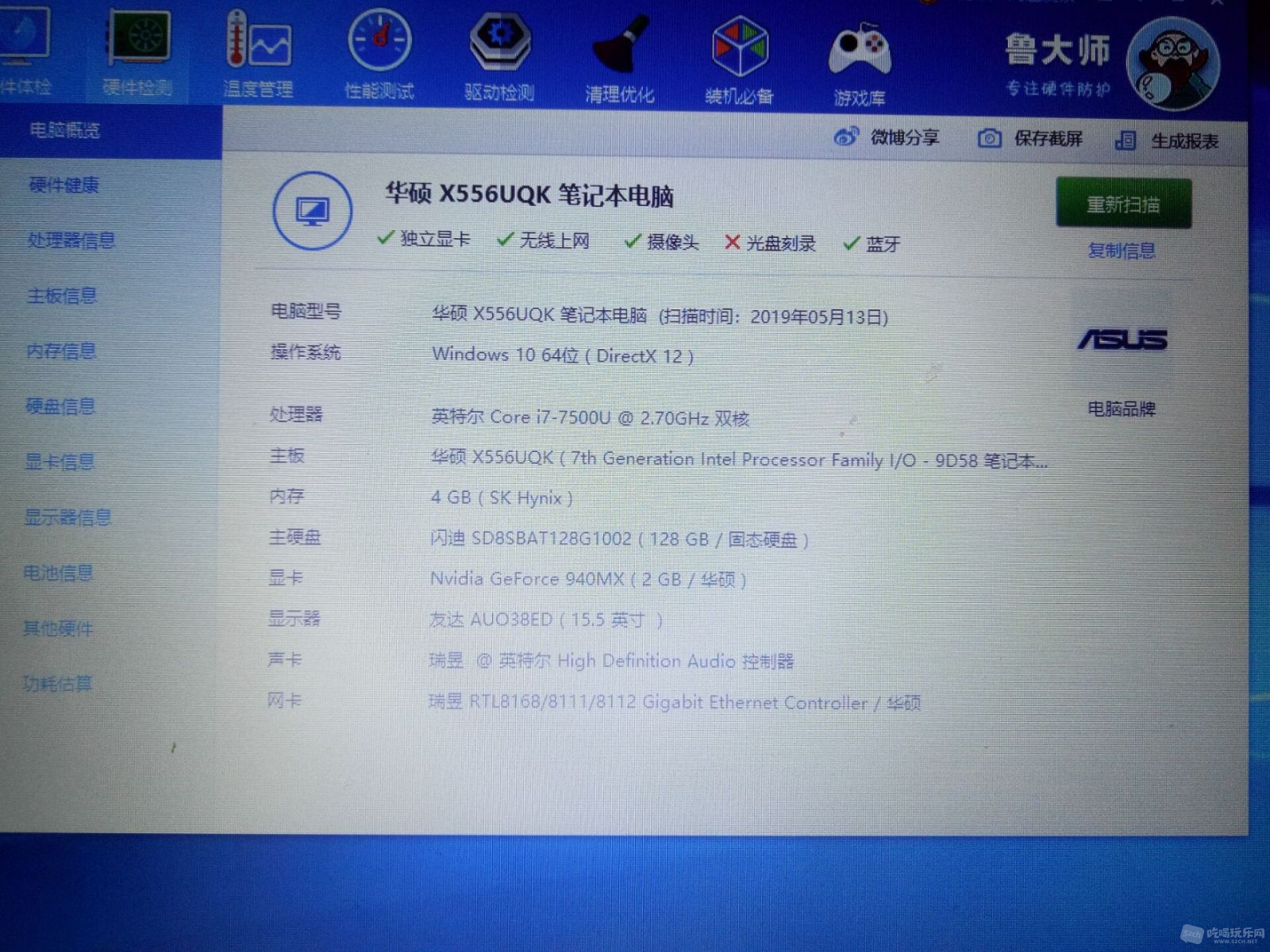
Task: Open 处理器信息 in the sidebar
Action: (x=71, y=240)
